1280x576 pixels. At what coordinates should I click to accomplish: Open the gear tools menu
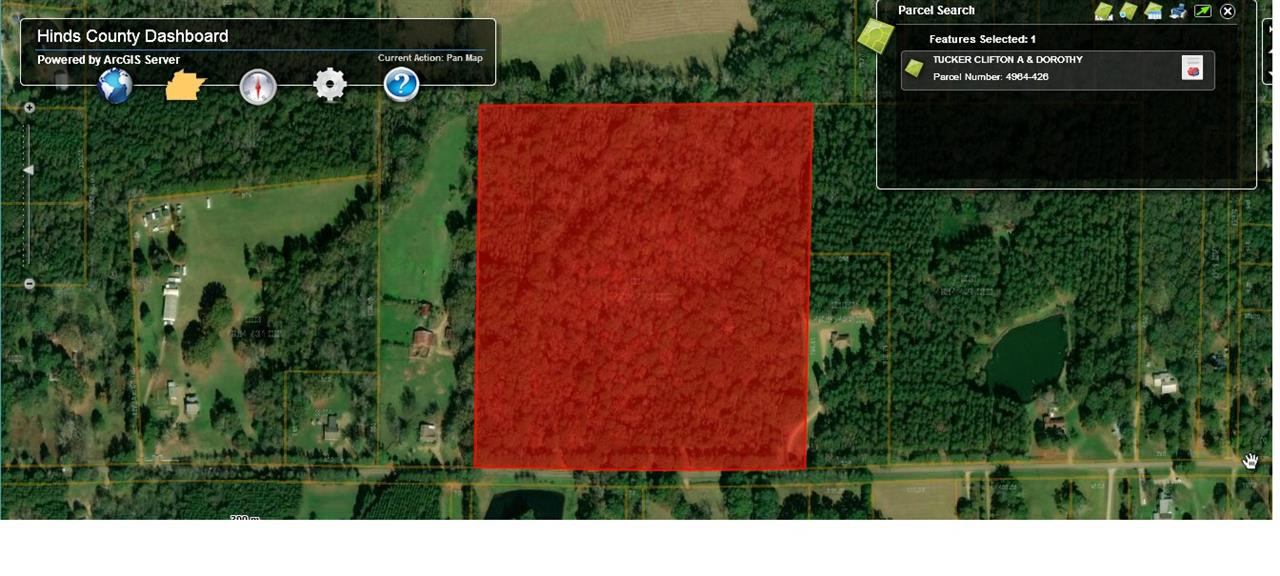click(x=330, y=86)
